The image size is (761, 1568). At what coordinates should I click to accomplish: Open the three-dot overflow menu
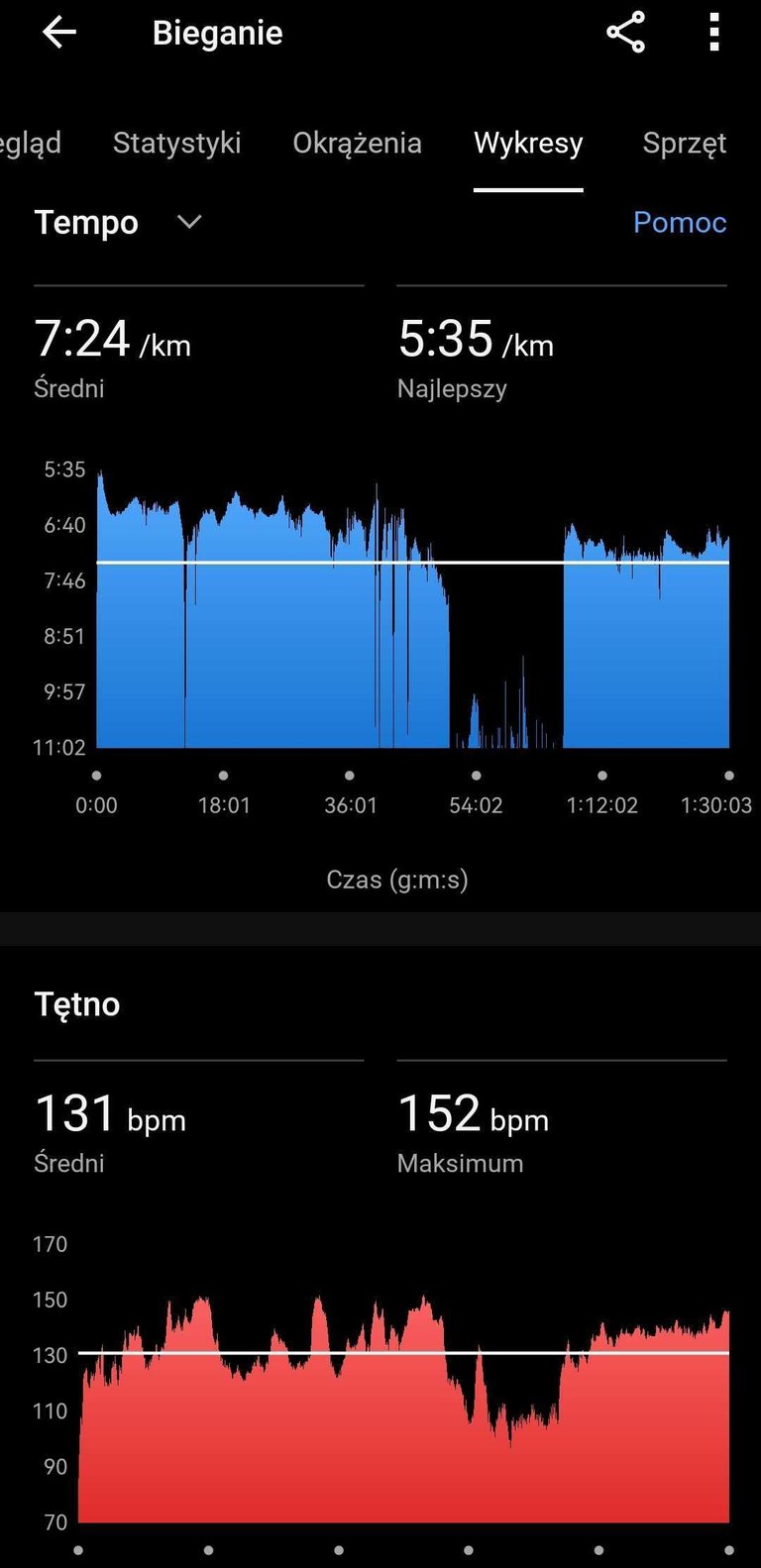(x=714, y=33)
